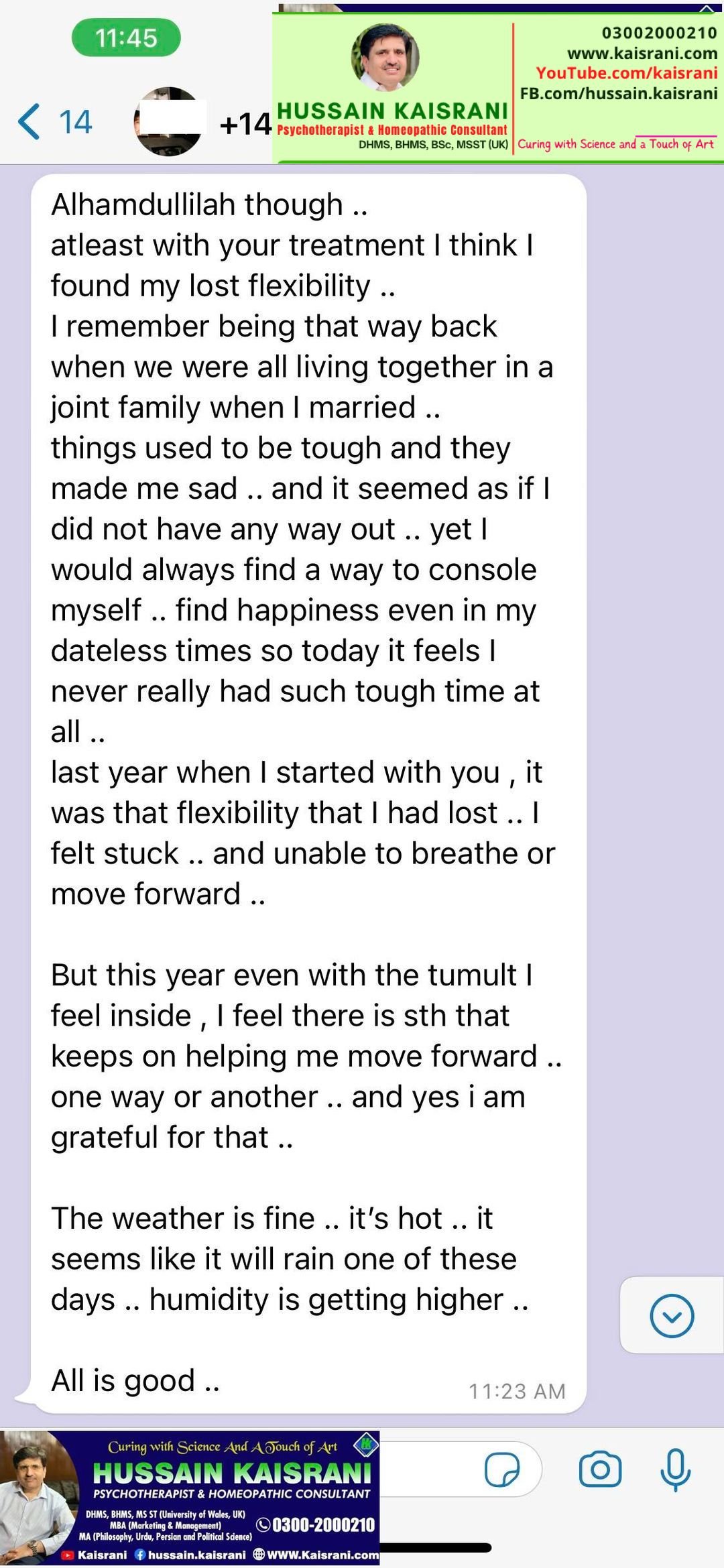Tap the microphone to record voice message
The image size is (724, 1568).
pyautogui.click(x=675, y=1469)
